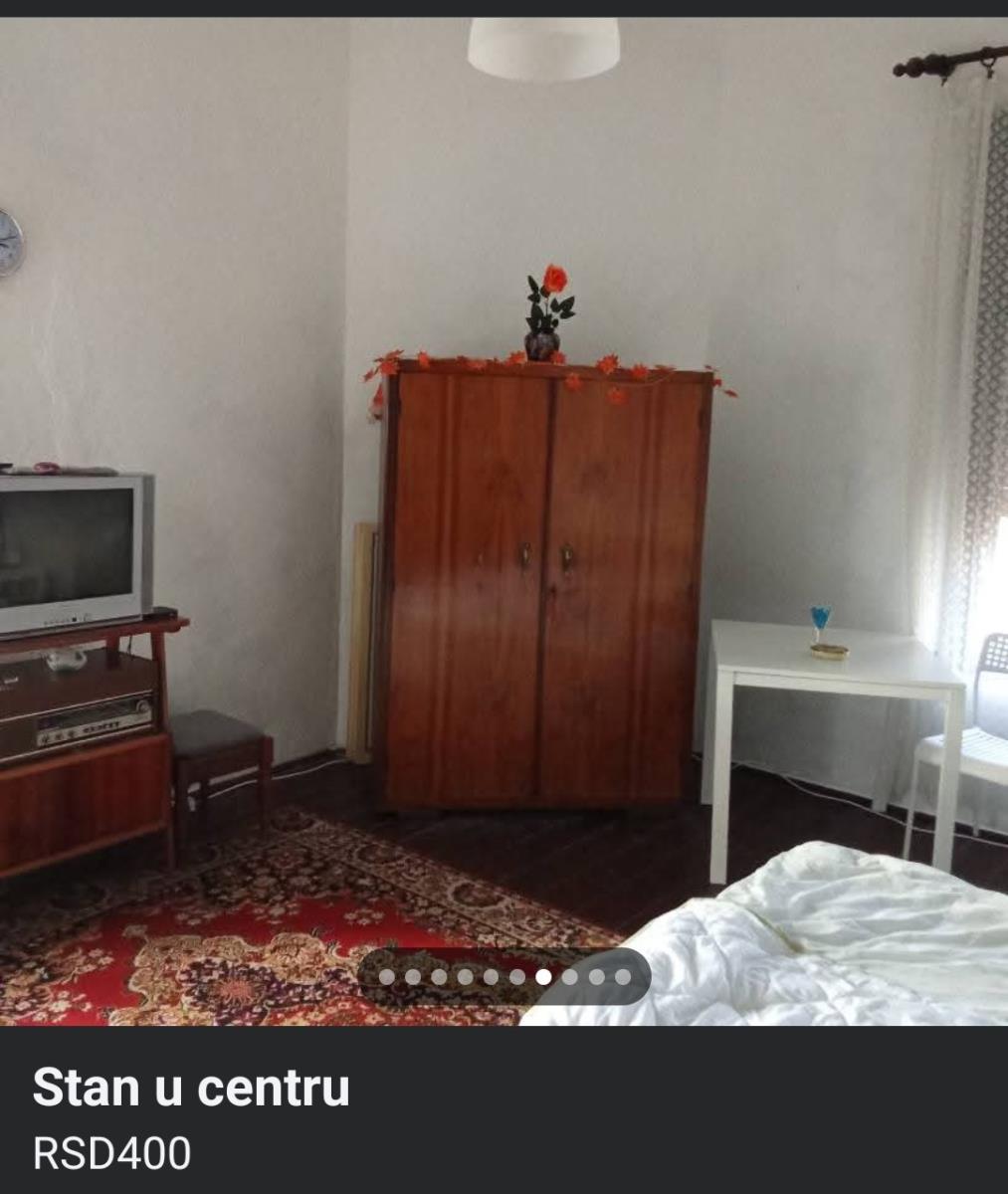Open the next image via right-side dot
The width and height of the screenshot is (1008, 1194).
point(569,977)
